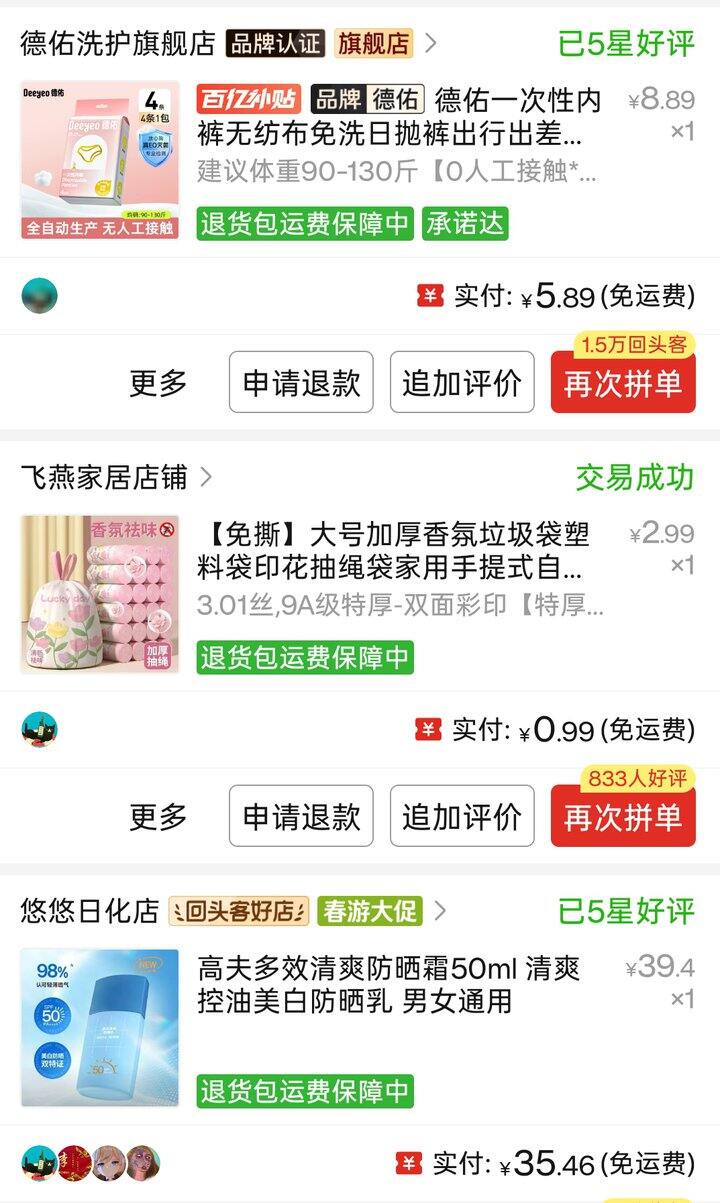
Task: Open the 悠悠日化店 store page
Action: click(90, 911)
